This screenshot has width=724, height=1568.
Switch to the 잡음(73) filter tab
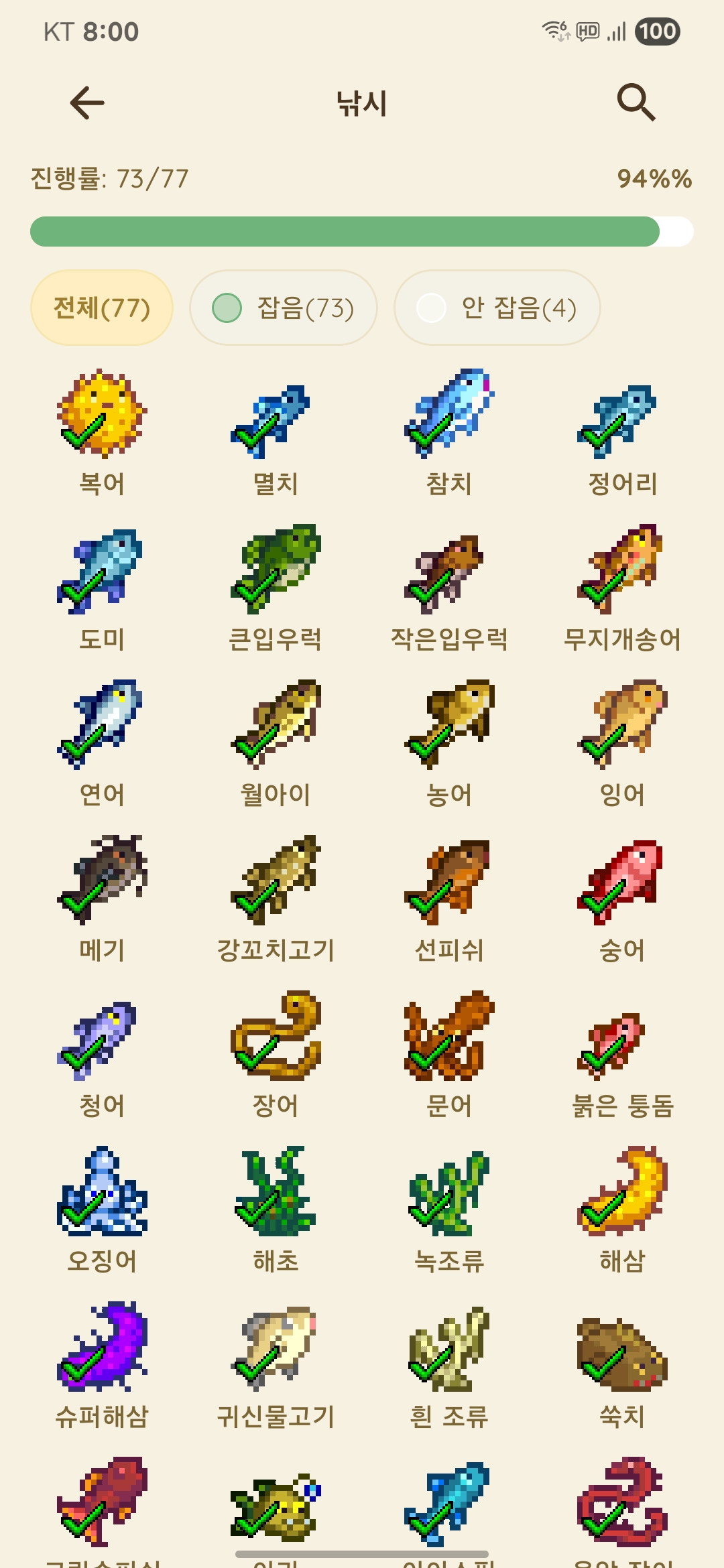point(284,308)
